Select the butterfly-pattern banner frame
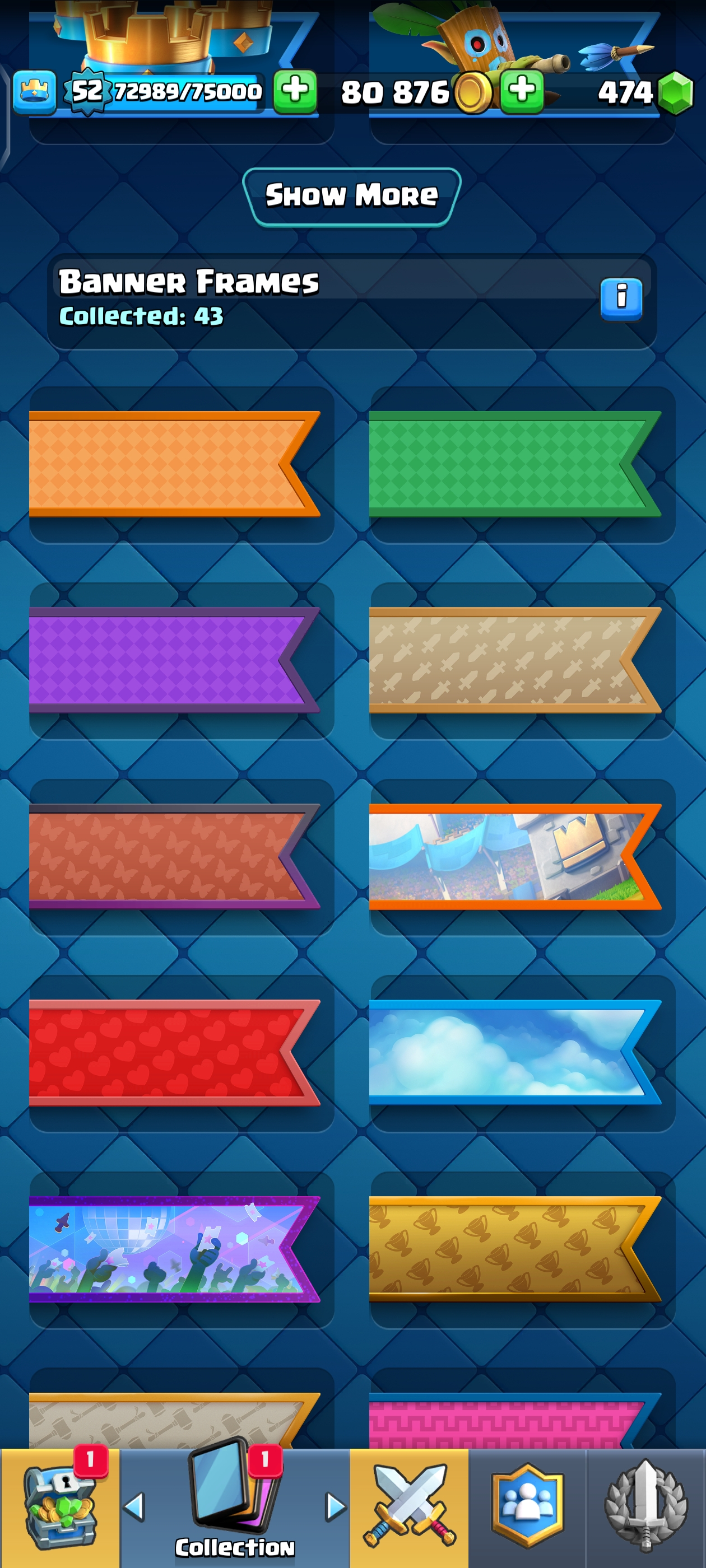 (174, 856)
